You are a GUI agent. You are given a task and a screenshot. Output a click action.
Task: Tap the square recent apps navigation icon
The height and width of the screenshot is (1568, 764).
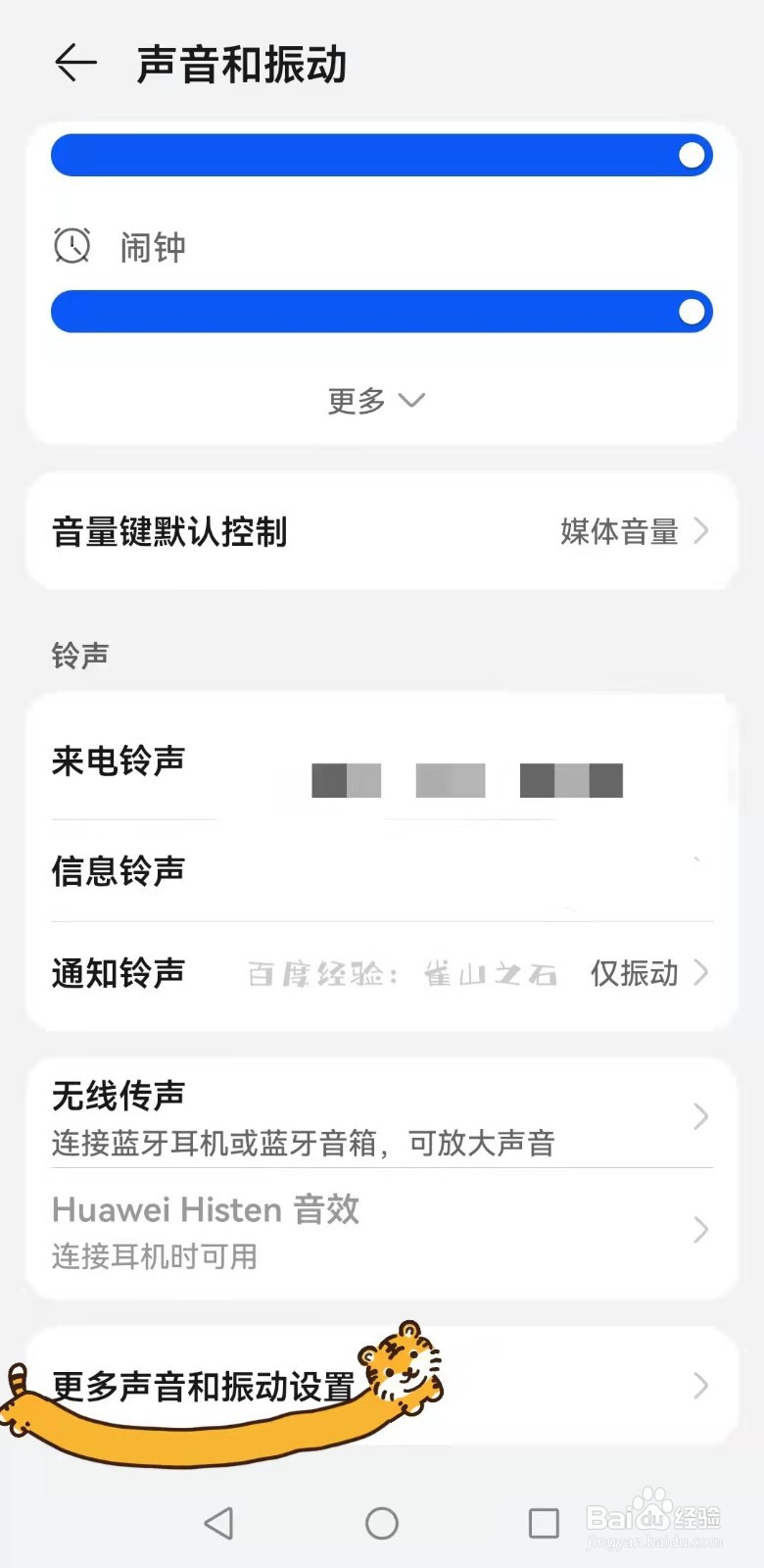546,1522
